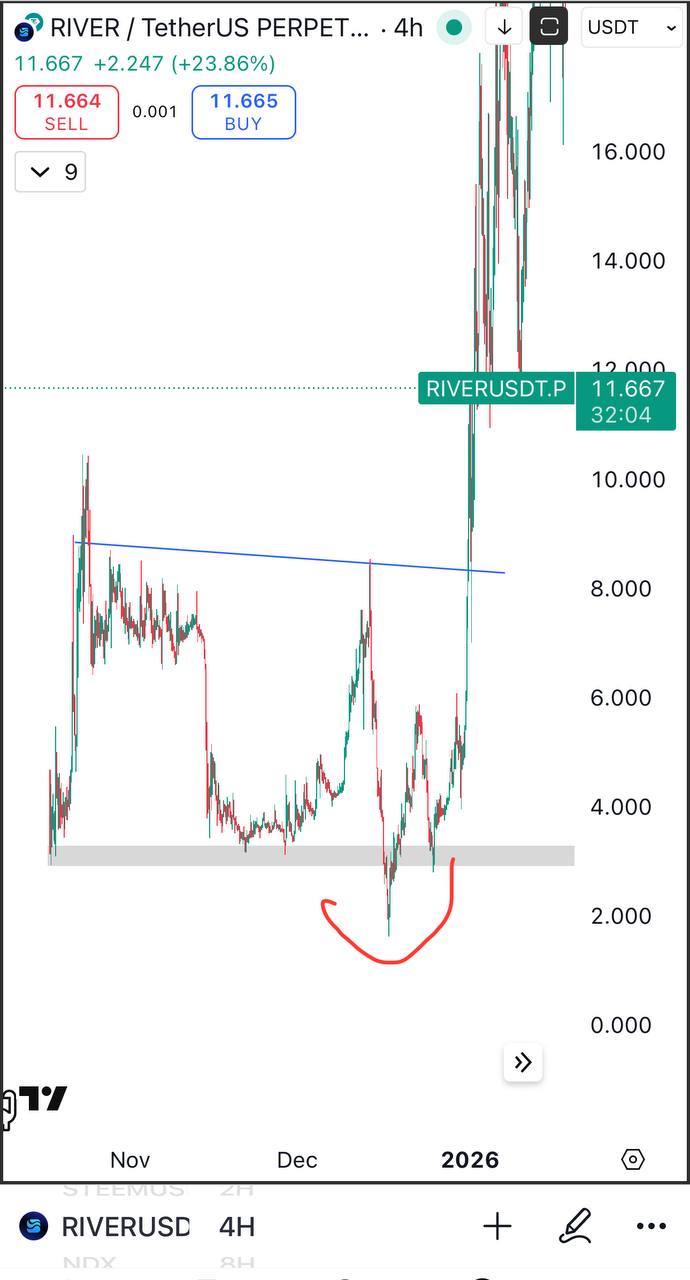This screenshot has width=690, height=1280.
Task: Open the three-dot more menu
Action: 651,1226
